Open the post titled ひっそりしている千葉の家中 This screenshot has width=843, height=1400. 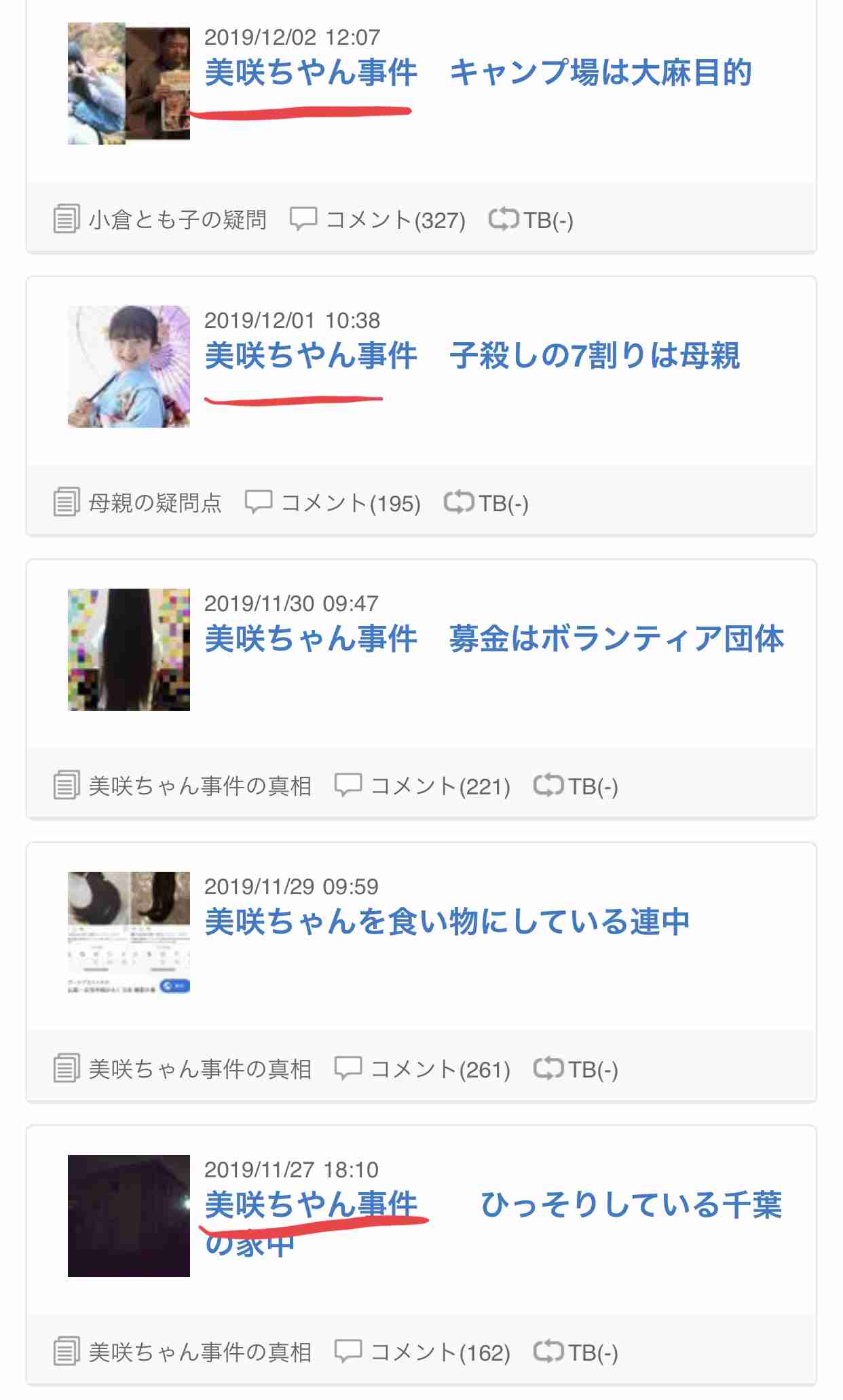(x=494, y=1205)
